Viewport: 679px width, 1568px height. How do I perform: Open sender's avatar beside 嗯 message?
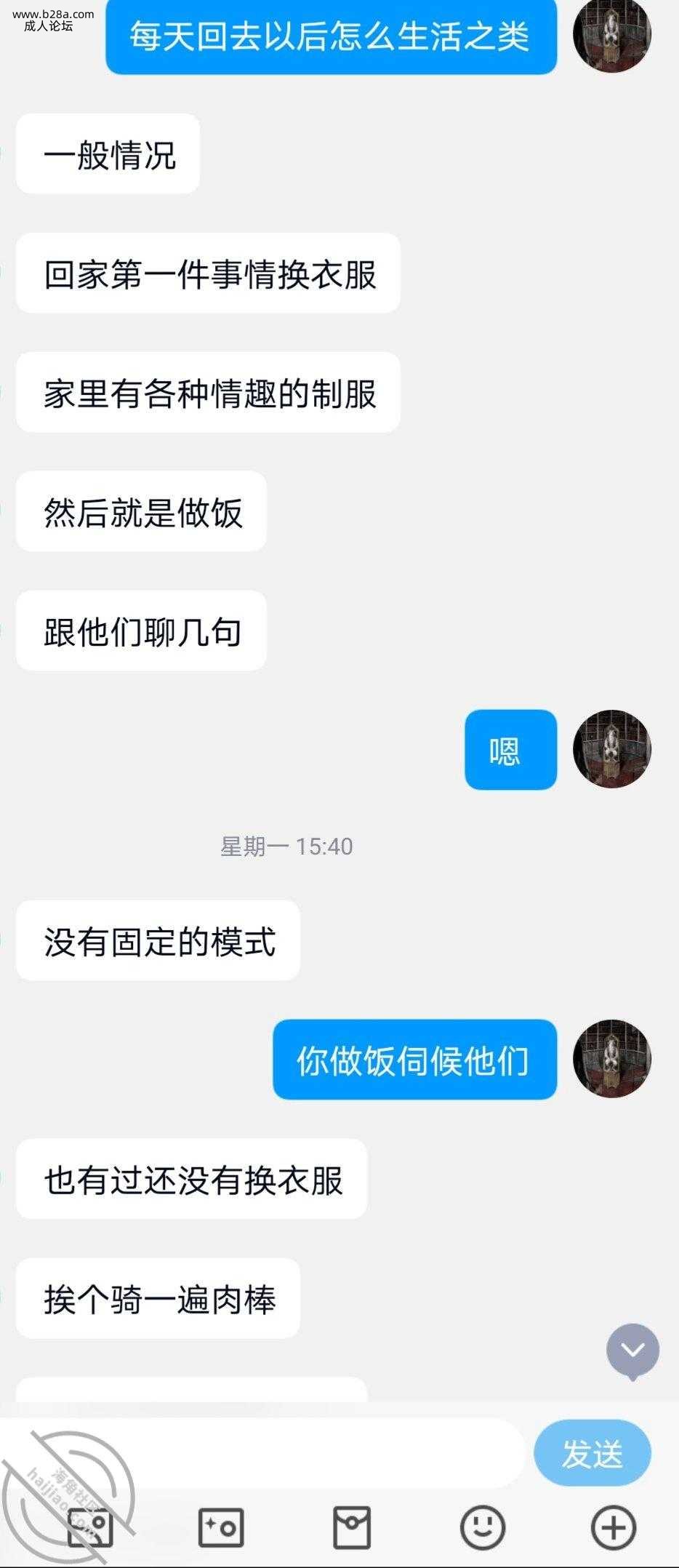(611, 749)
